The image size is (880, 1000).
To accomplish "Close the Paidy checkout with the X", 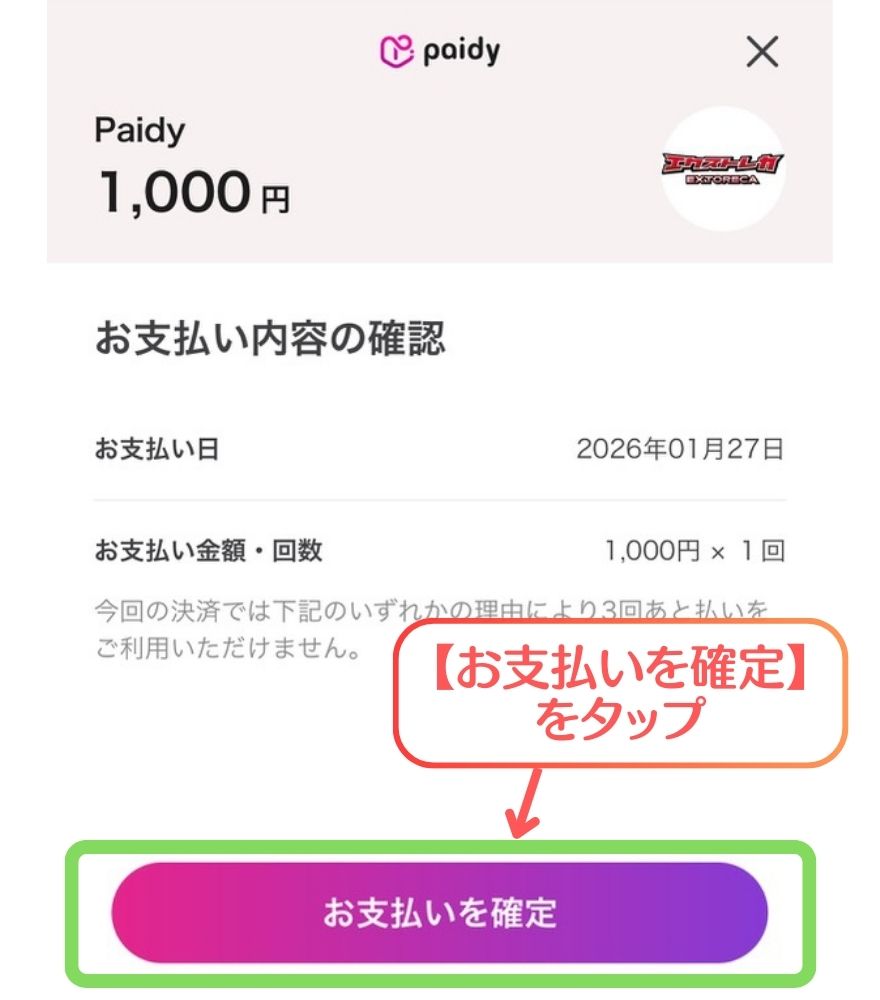I will click(x=764, y=53).
